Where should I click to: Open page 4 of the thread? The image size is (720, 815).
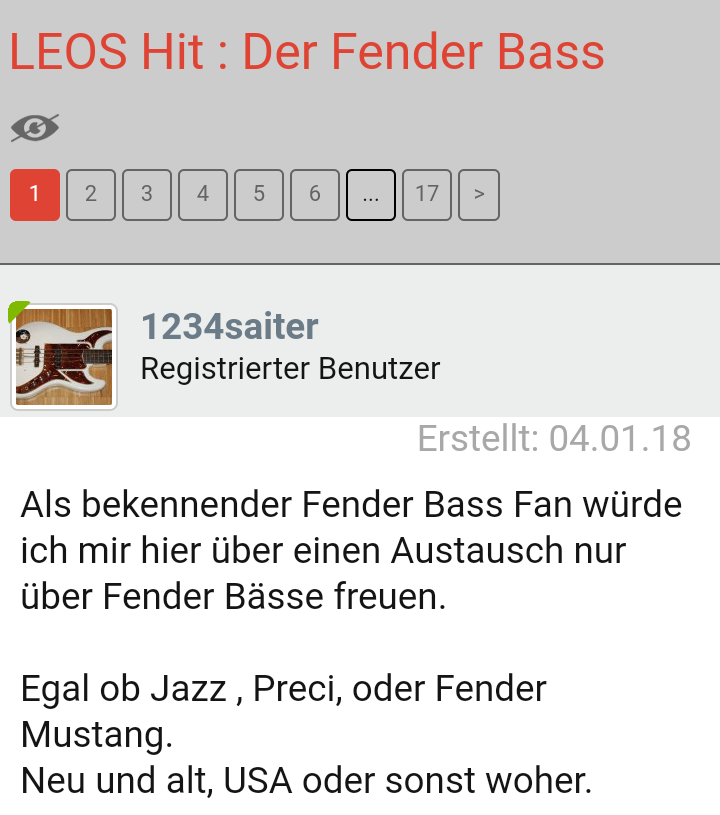click(x=203, y=194)
